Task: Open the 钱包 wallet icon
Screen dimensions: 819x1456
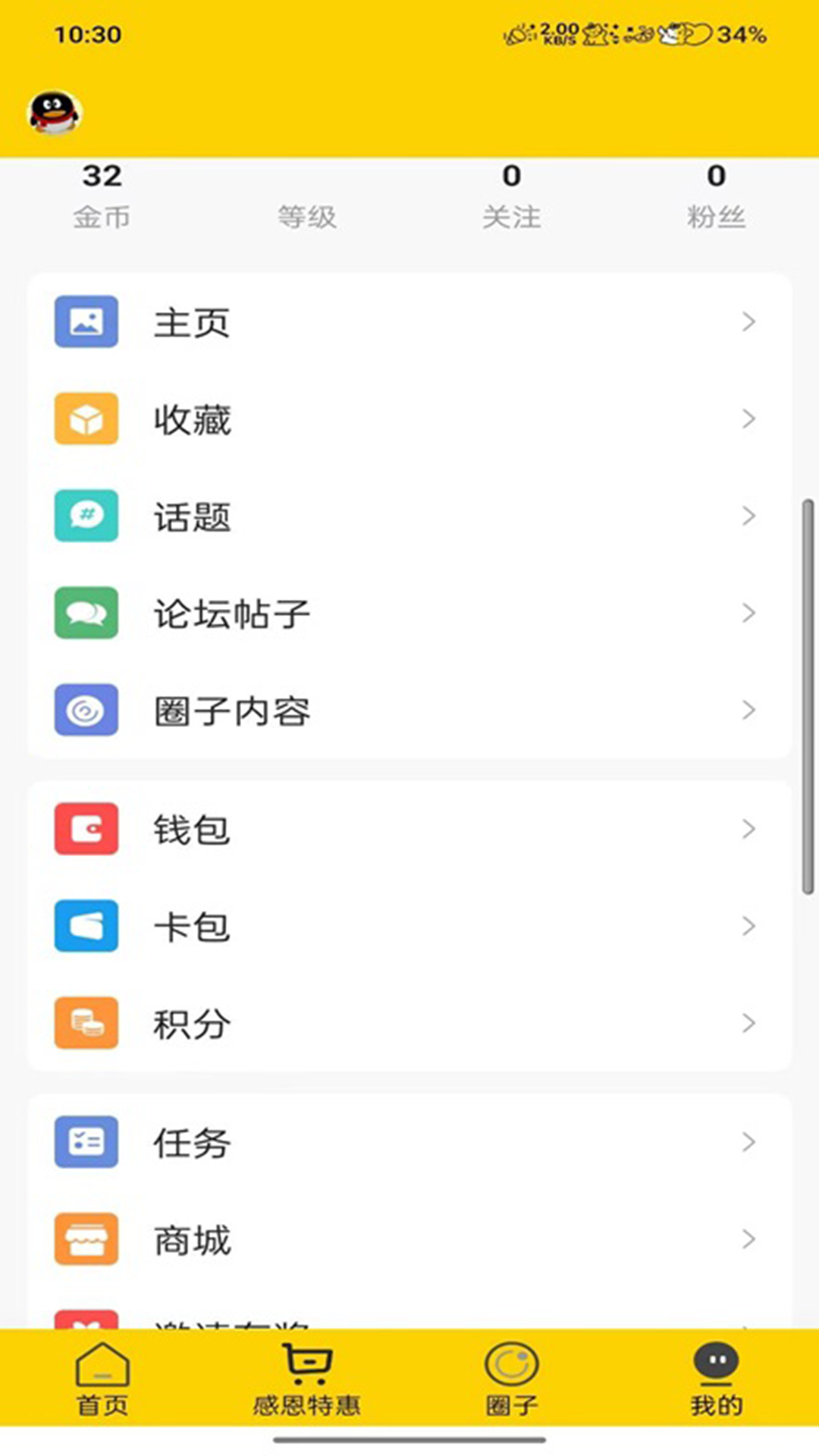Action: coord(86,829)
